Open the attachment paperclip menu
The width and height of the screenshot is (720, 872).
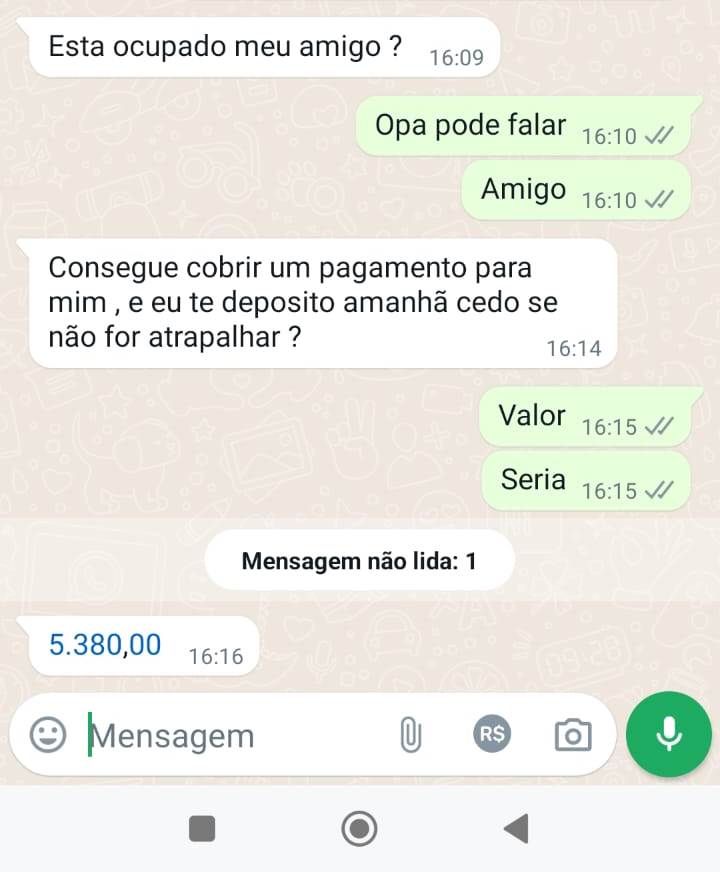click(410, 736)
